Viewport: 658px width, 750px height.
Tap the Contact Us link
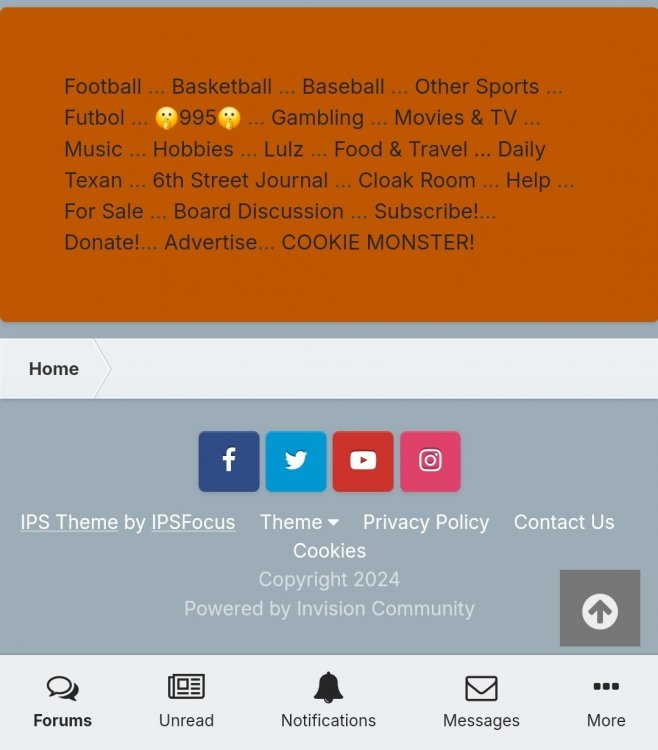[564, 522]
